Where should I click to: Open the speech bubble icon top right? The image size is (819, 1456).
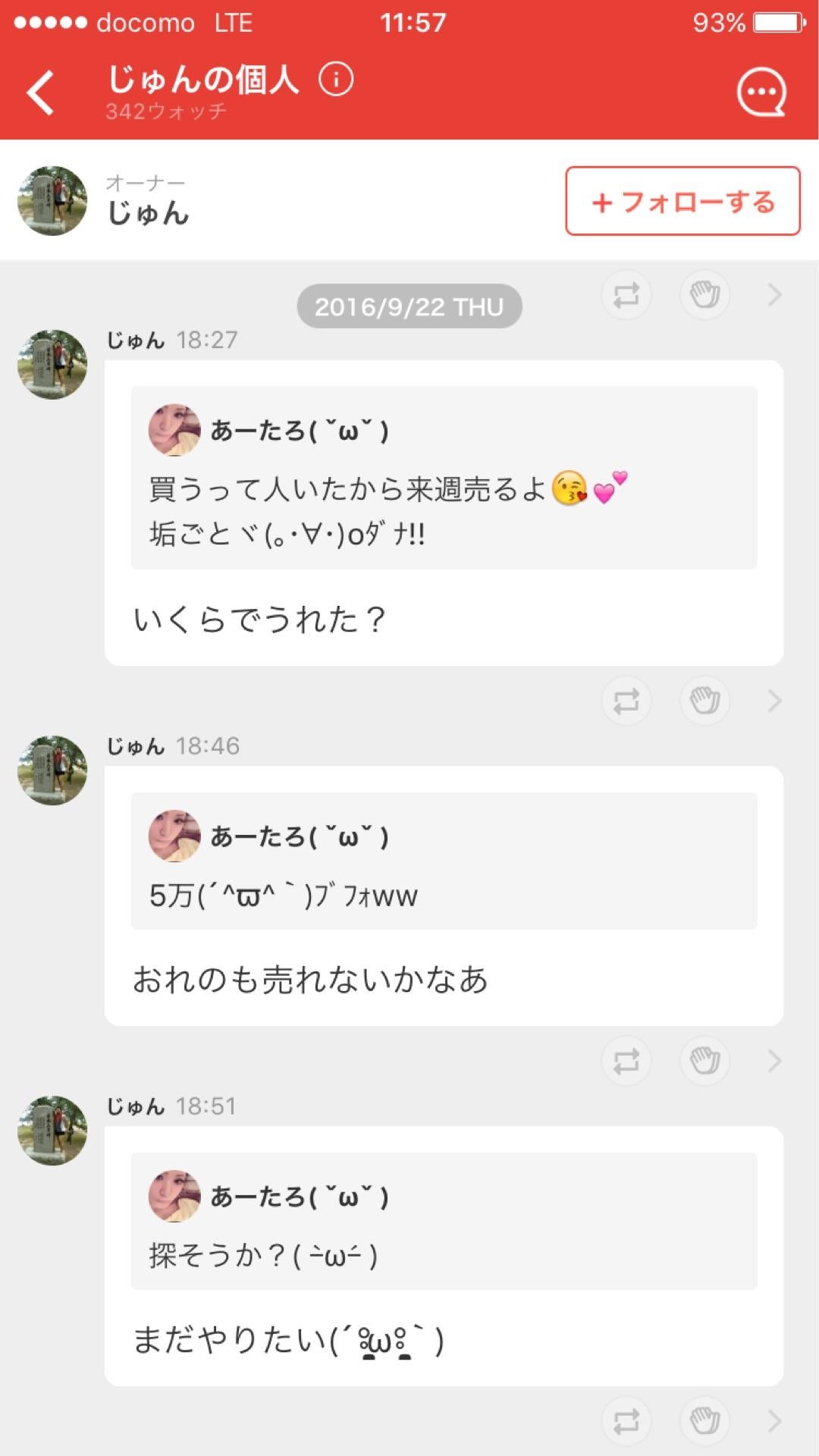pos(766,91)
